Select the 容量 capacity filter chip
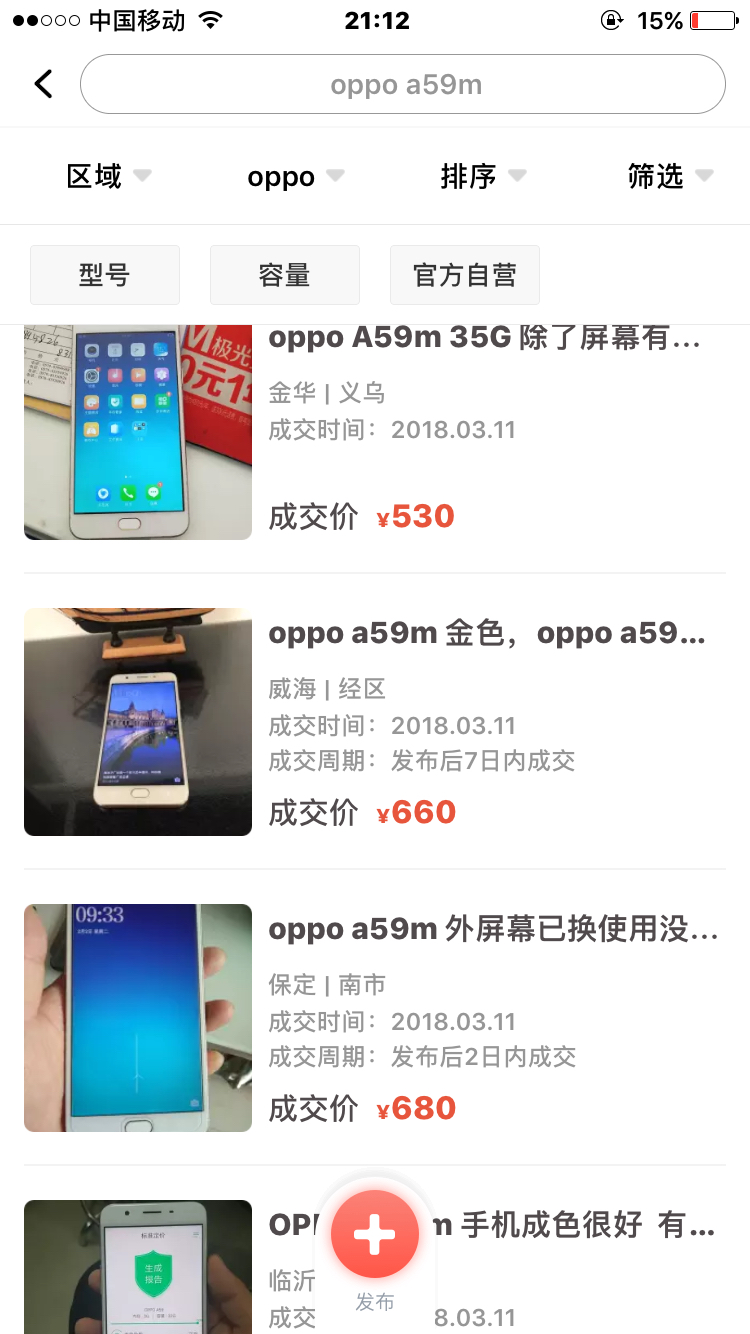Viewport: 750px width, 1334px height. [x=284, y=274]
